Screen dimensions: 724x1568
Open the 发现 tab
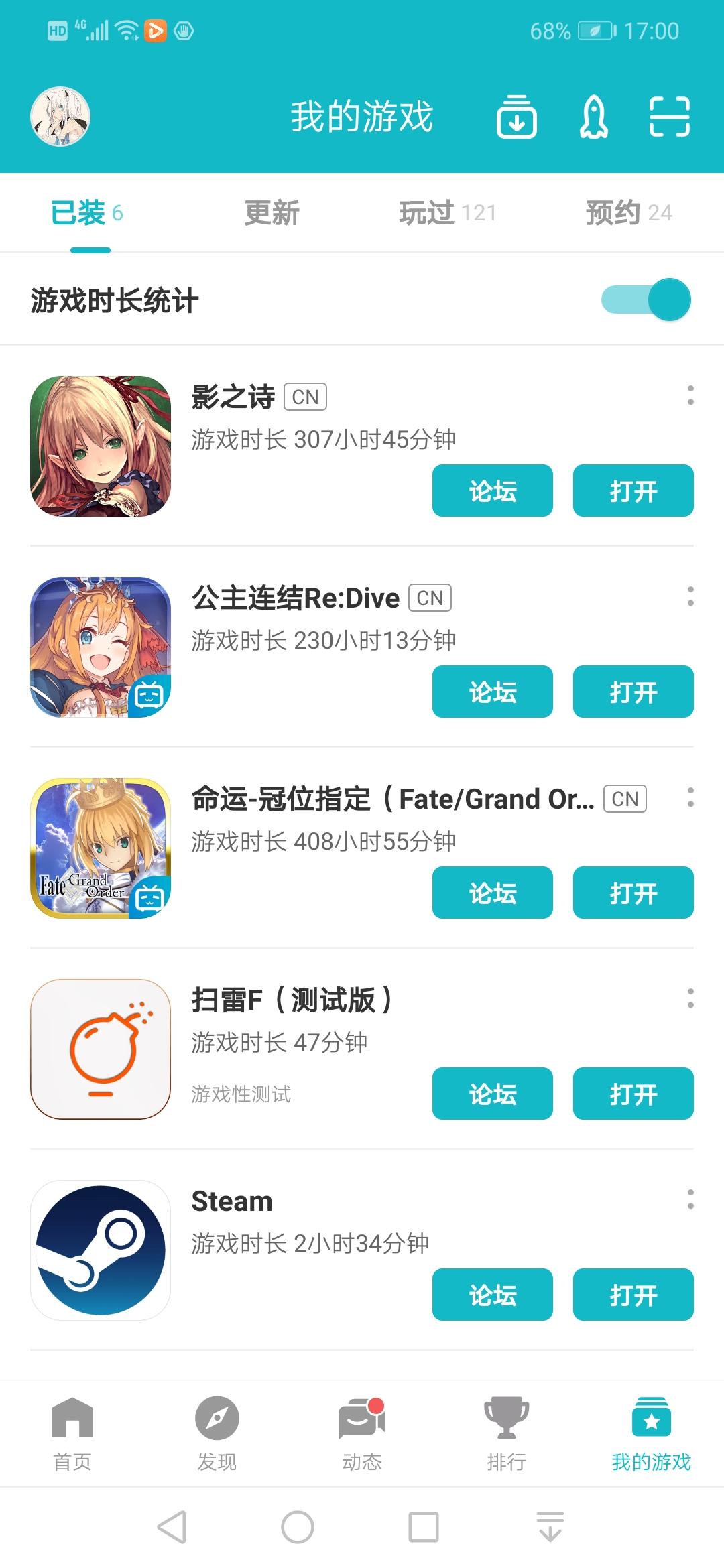[217, 1434]
